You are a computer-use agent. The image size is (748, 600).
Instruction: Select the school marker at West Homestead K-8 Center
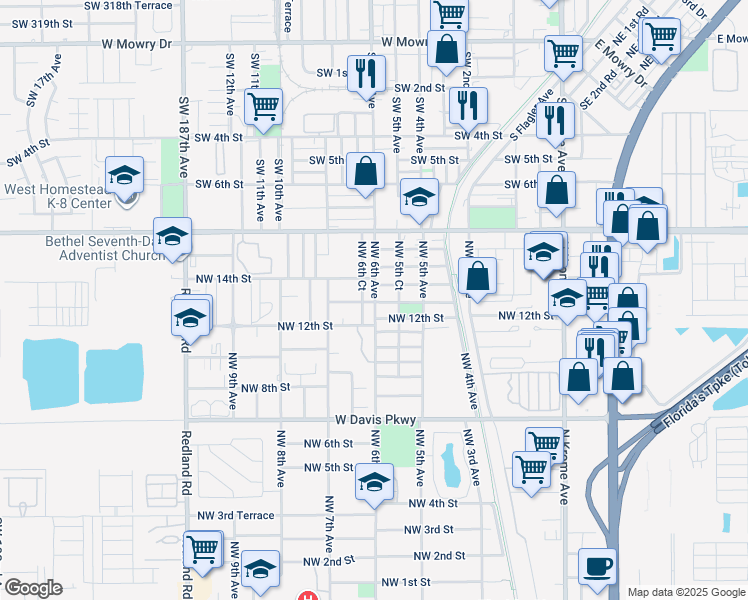[x=126, y=176]
